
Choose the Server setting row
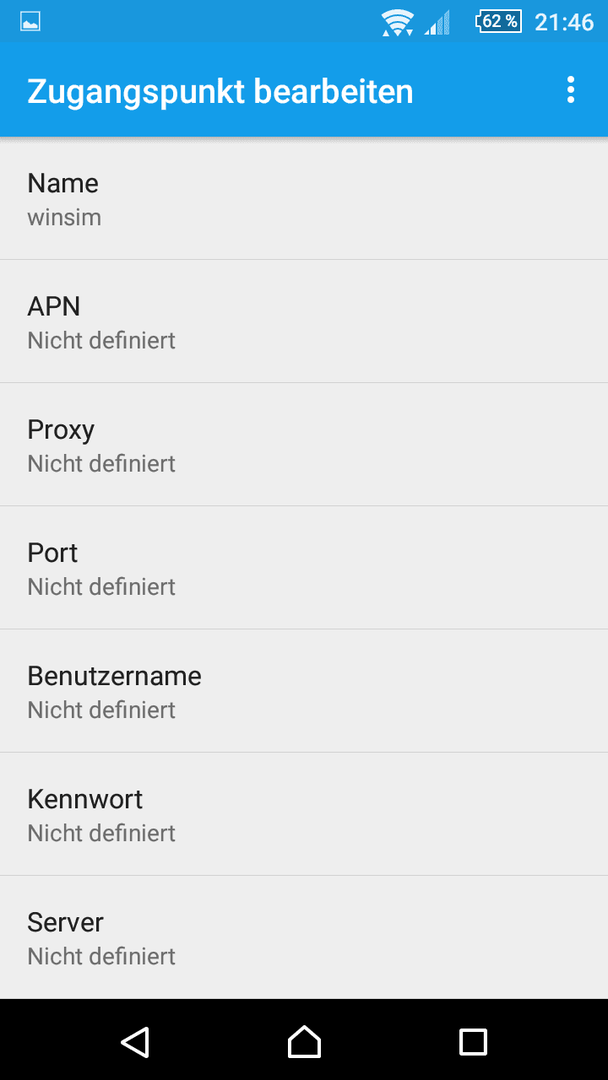(x=304, y=937)
